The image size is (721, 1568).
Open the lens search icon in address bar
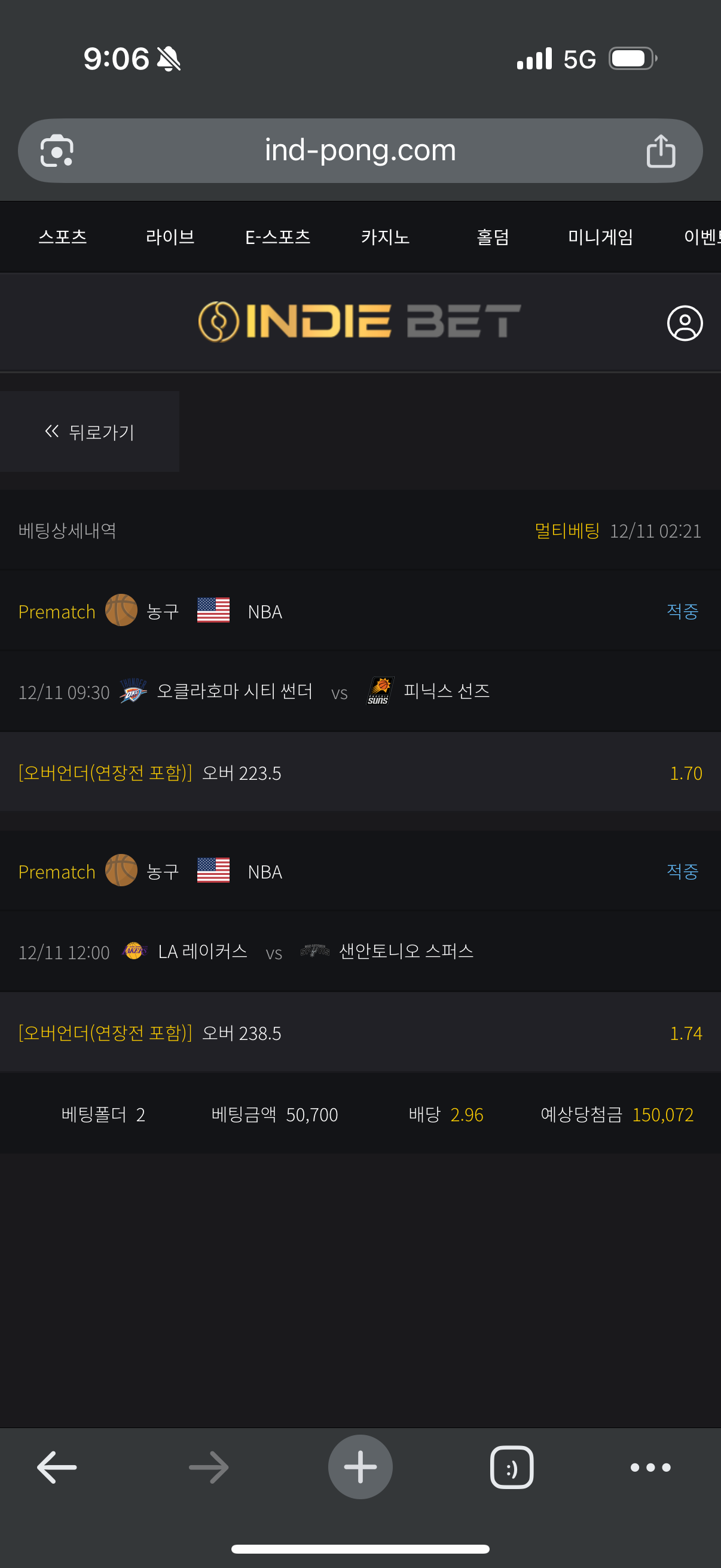tap(57, 151)
